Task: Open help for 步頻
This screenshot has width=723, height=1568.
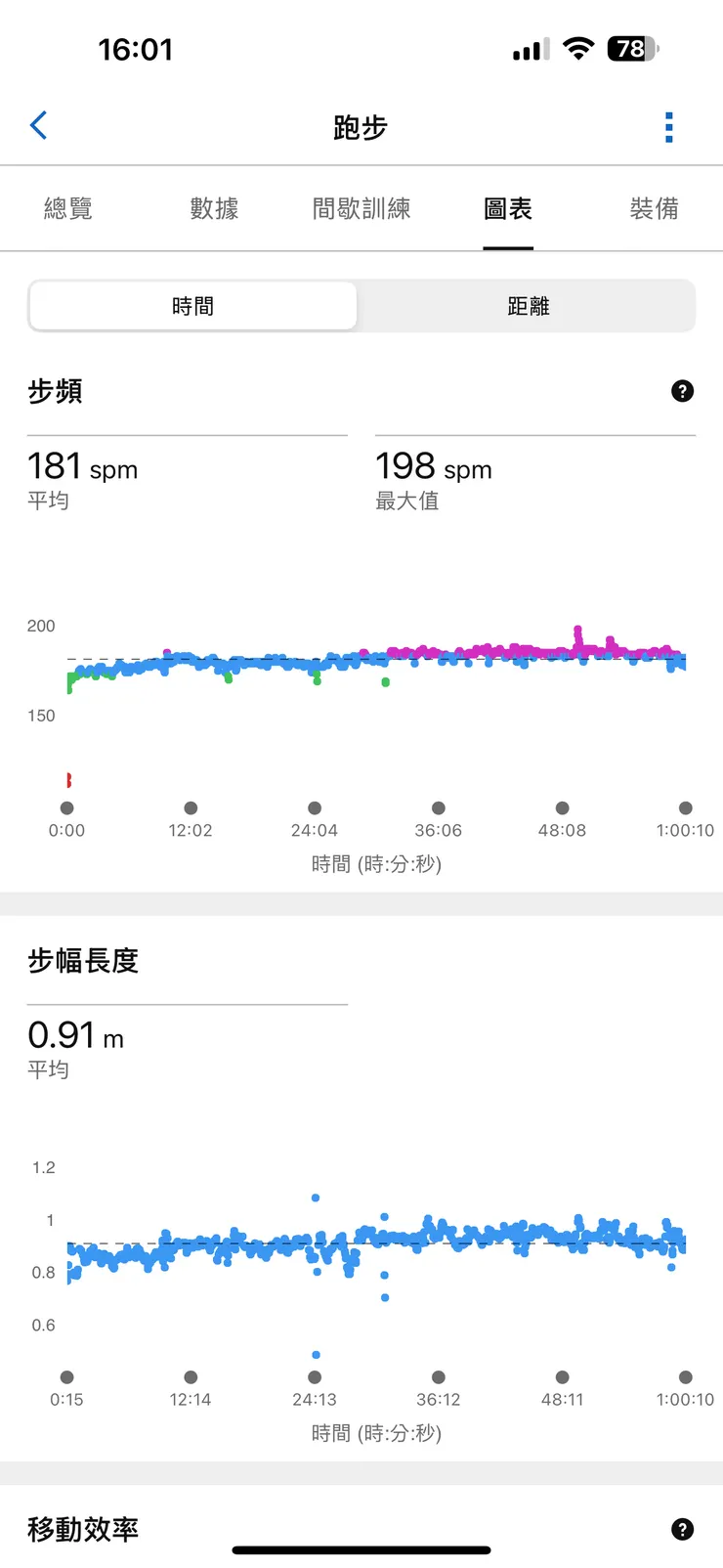Action: pyautogui.click(x=683, y=391)
